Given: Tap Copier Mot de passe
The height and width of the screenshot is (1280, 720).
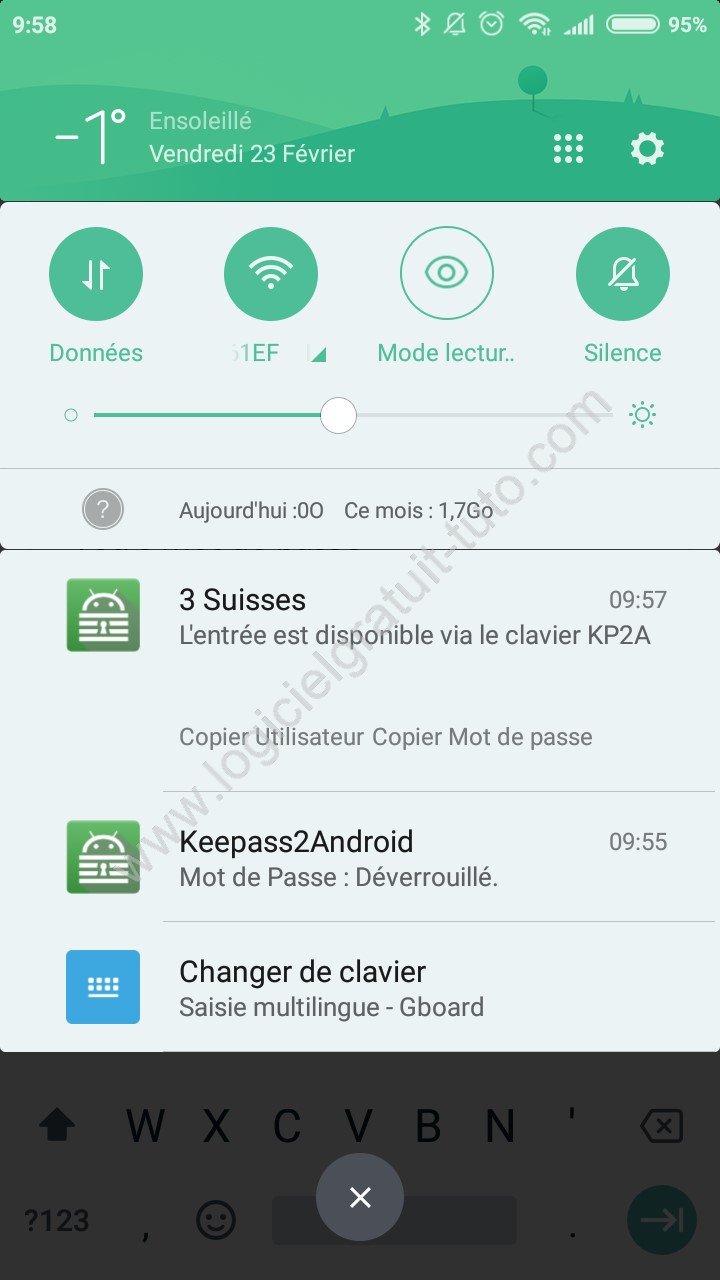Looking at the screenshot, I should coord(483,737).
